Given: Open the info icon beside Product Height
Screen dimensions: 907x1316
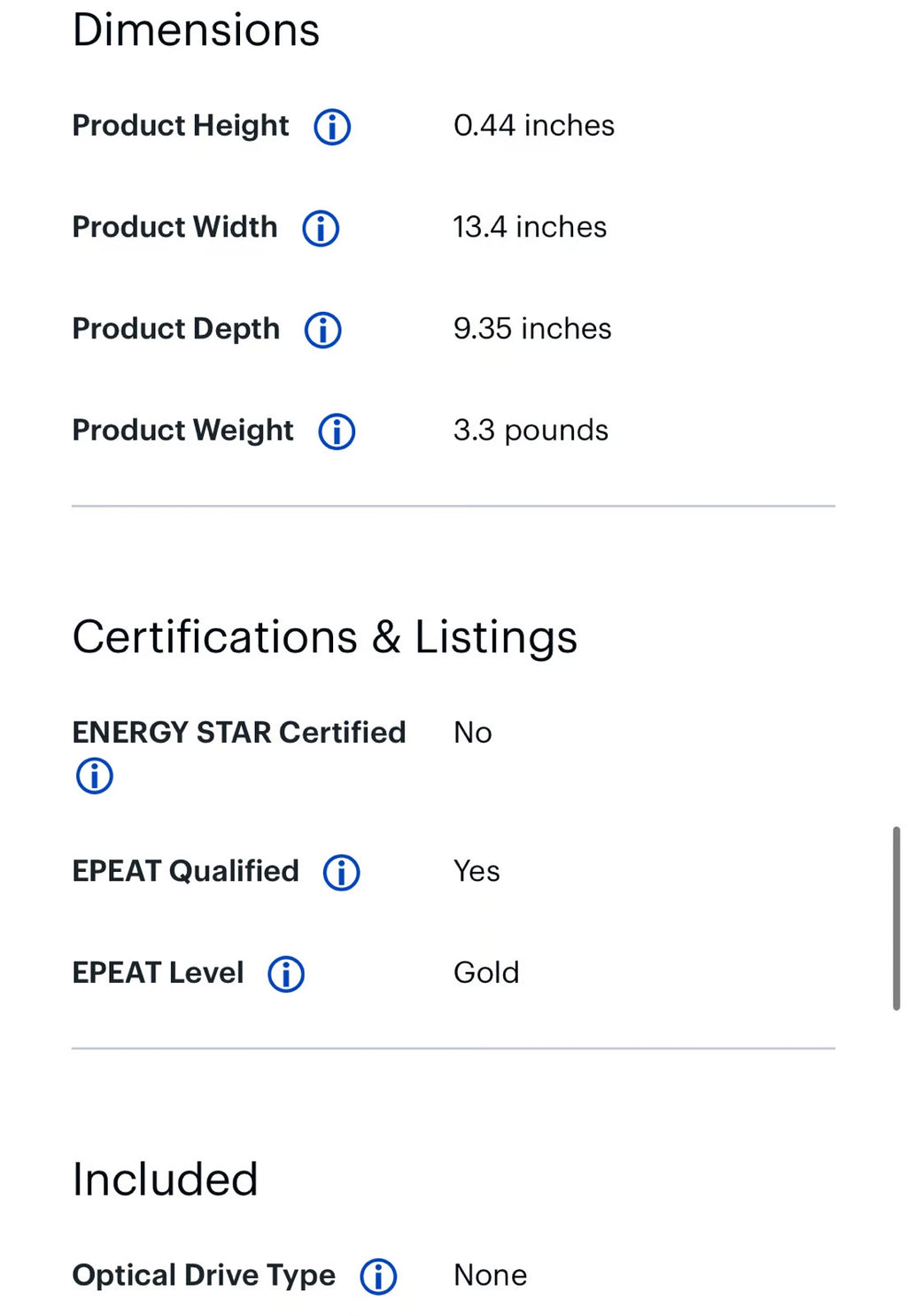Looking at the screenshot, I should 332,127.
